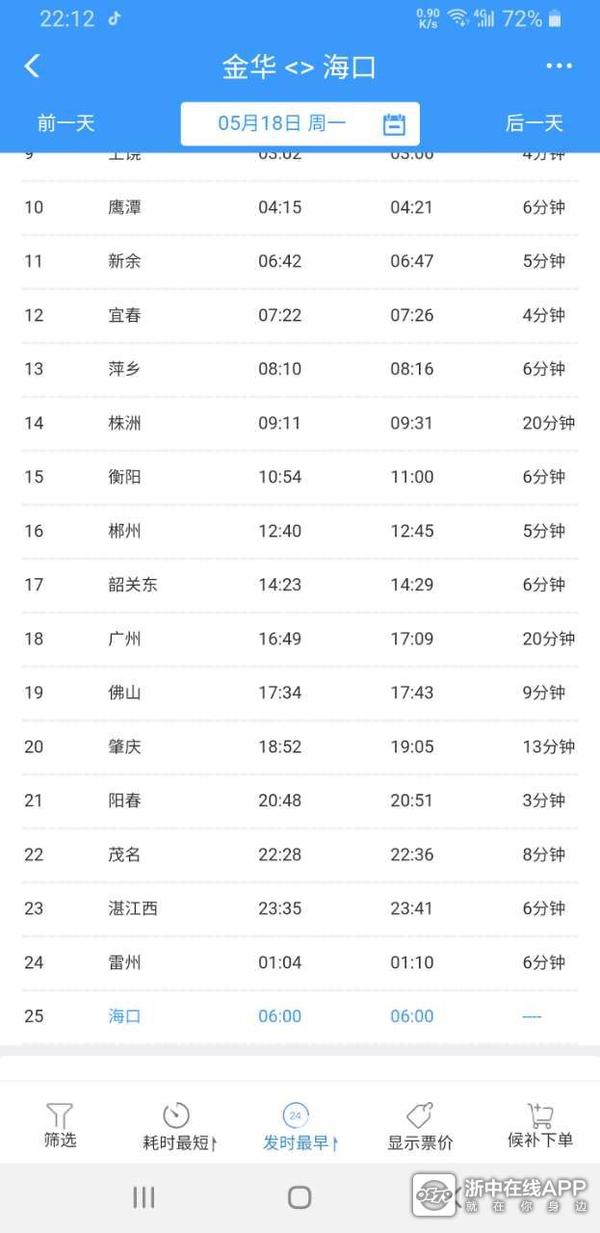Sort by shortest duration (耗时最短)
The height and width of the screenshot is (1233, 600).
179,1126
